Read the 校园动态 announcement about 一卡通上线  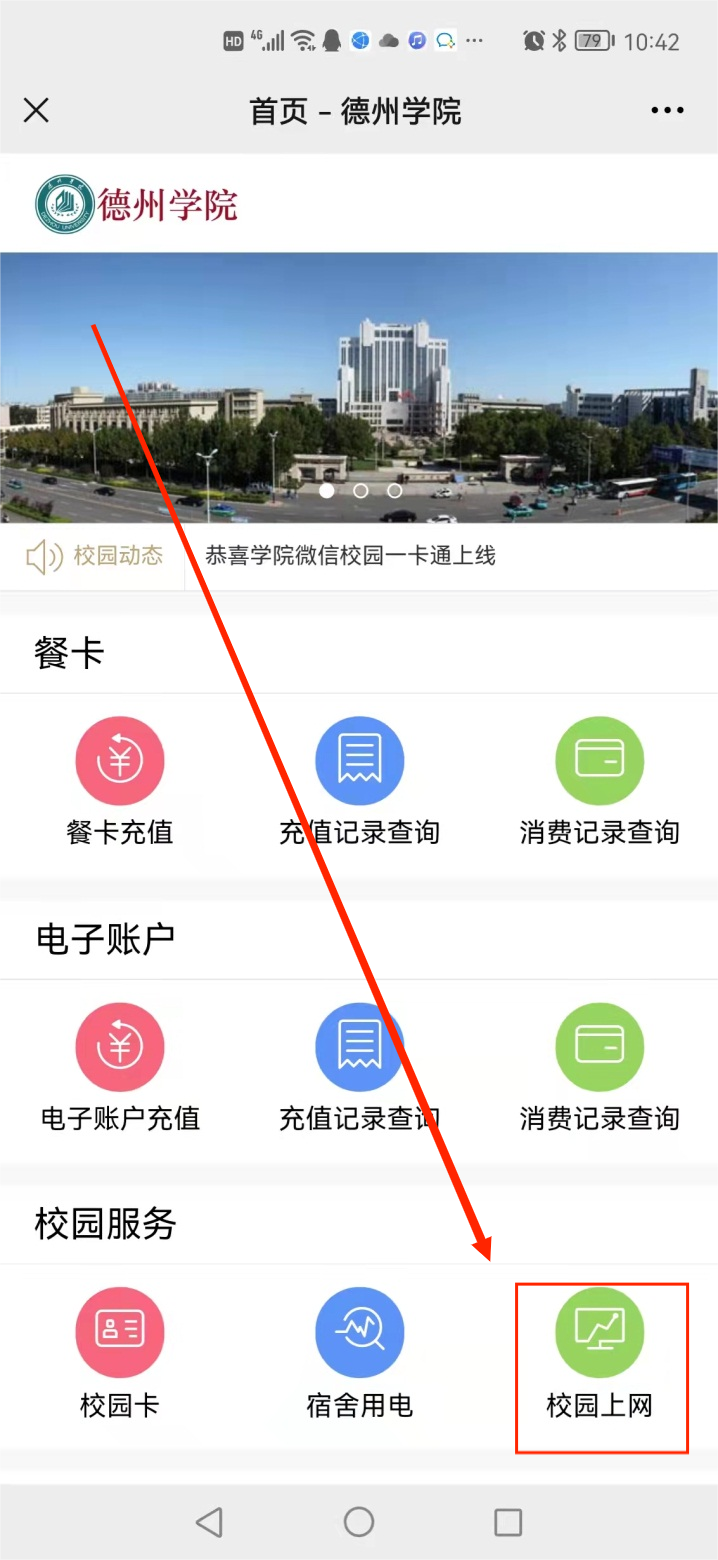tap(350, 556)
